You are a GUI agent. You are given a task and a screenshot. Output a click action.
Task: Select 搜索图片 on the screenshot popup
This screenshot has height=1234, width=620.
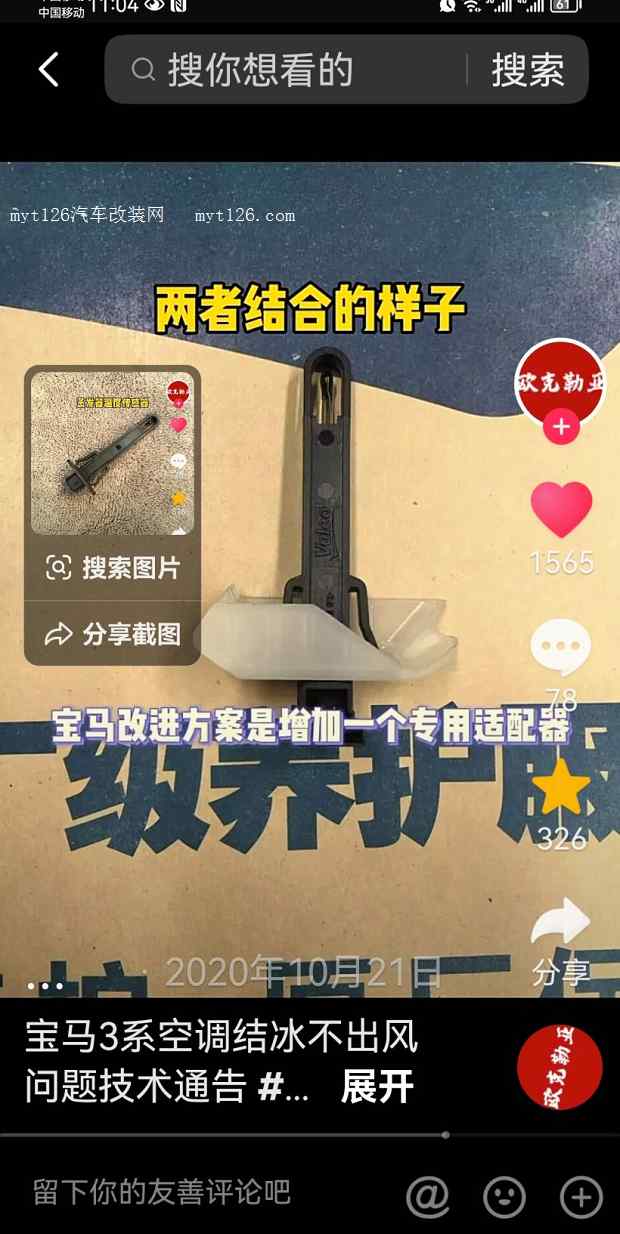[x=114, y=568]
